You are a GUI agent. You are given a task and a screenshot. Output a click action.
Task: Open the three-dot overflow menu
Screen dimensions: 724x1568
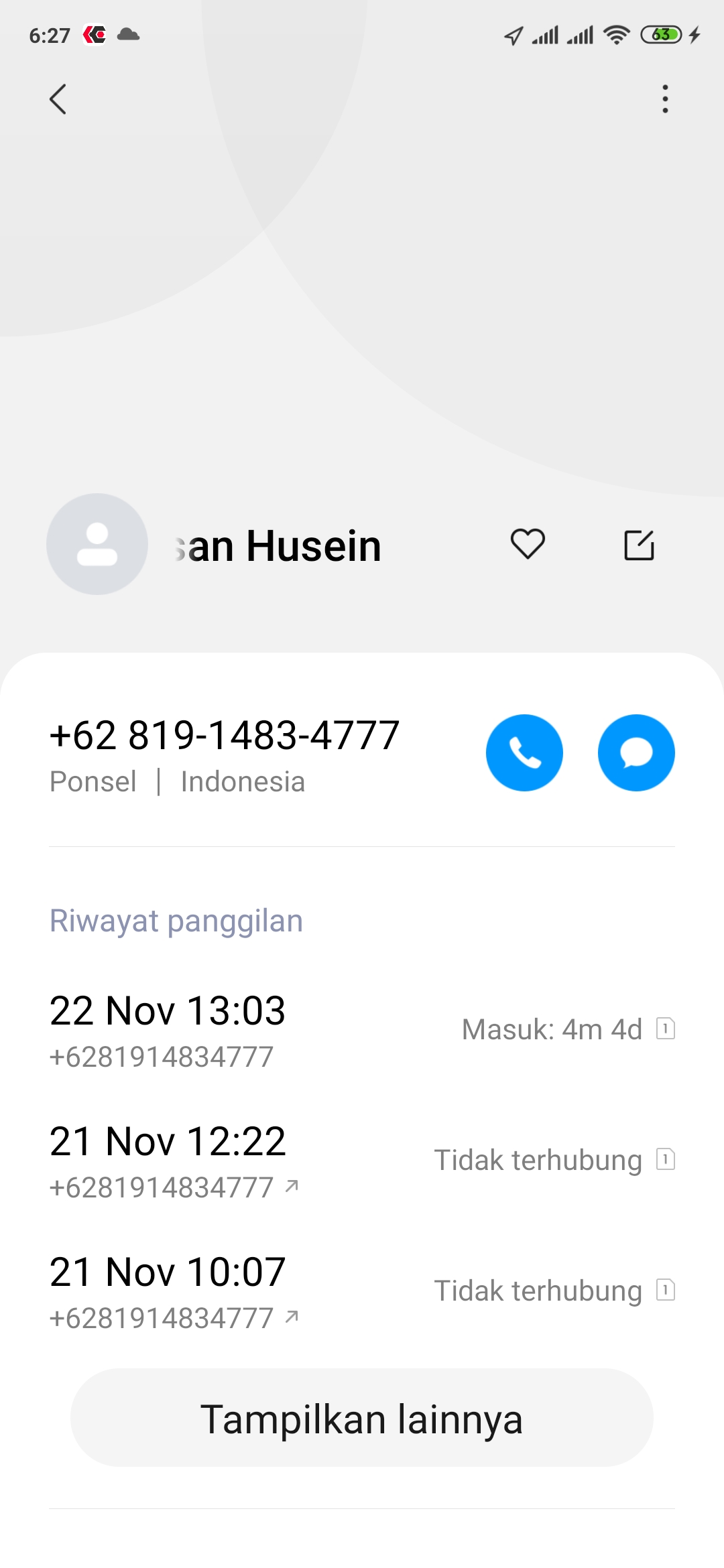(664, 99)
